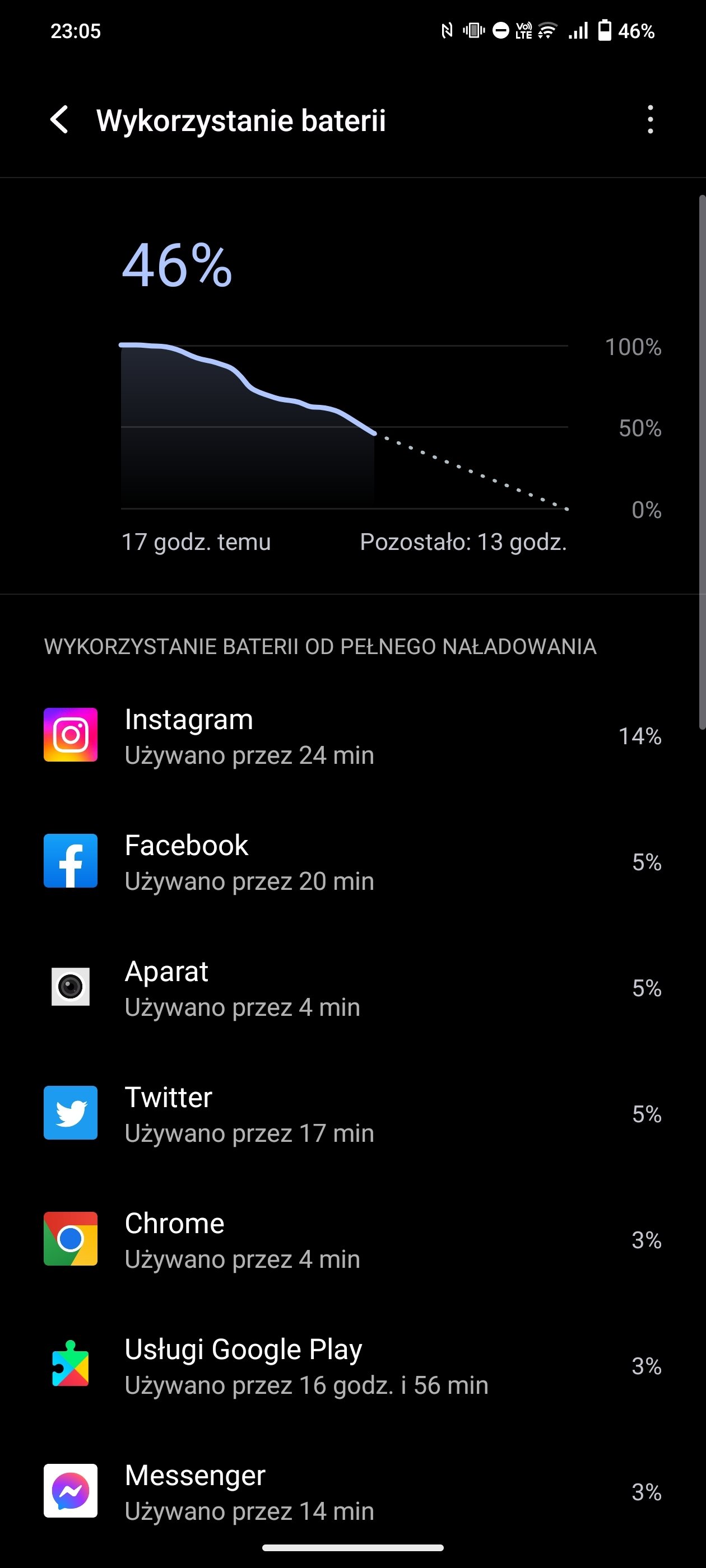Open the three-dot overflow menu
The image size is (706, 1568).
[x=650, y=119]
